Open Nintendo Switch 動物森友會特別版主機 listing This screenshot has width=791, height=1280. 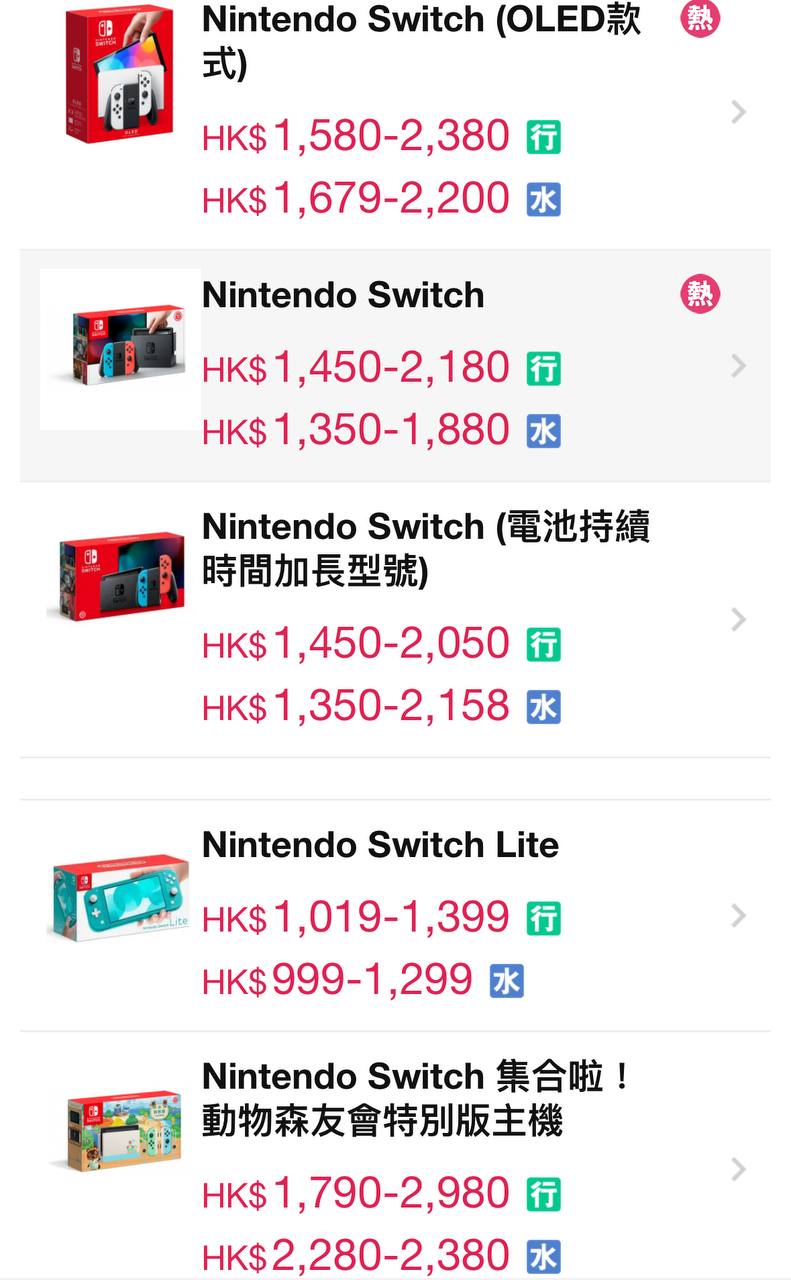coord(415,1099)
